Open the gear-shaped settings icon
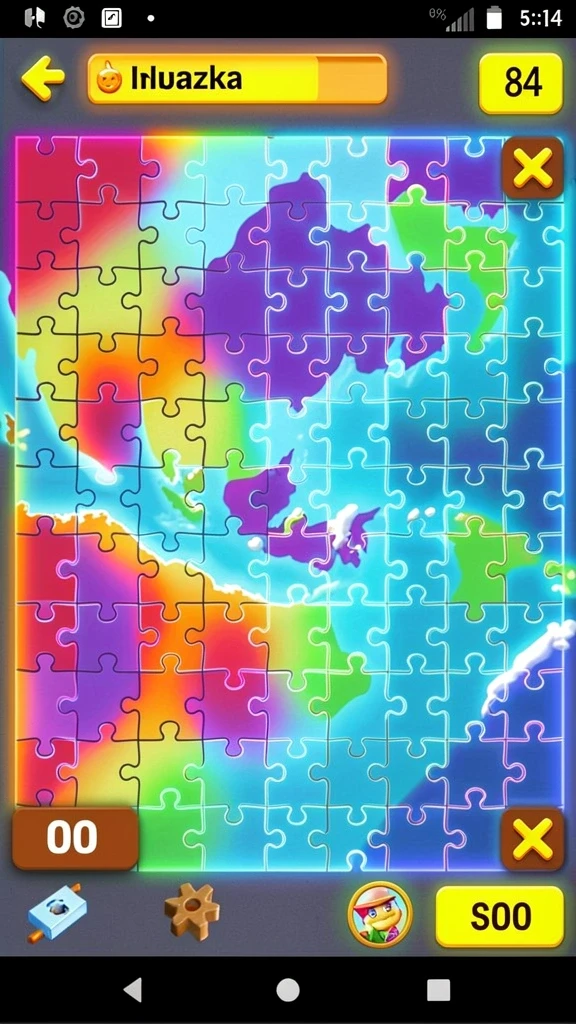The height and width of the screenshot is (1024, 576). click(x=191, y=911)
